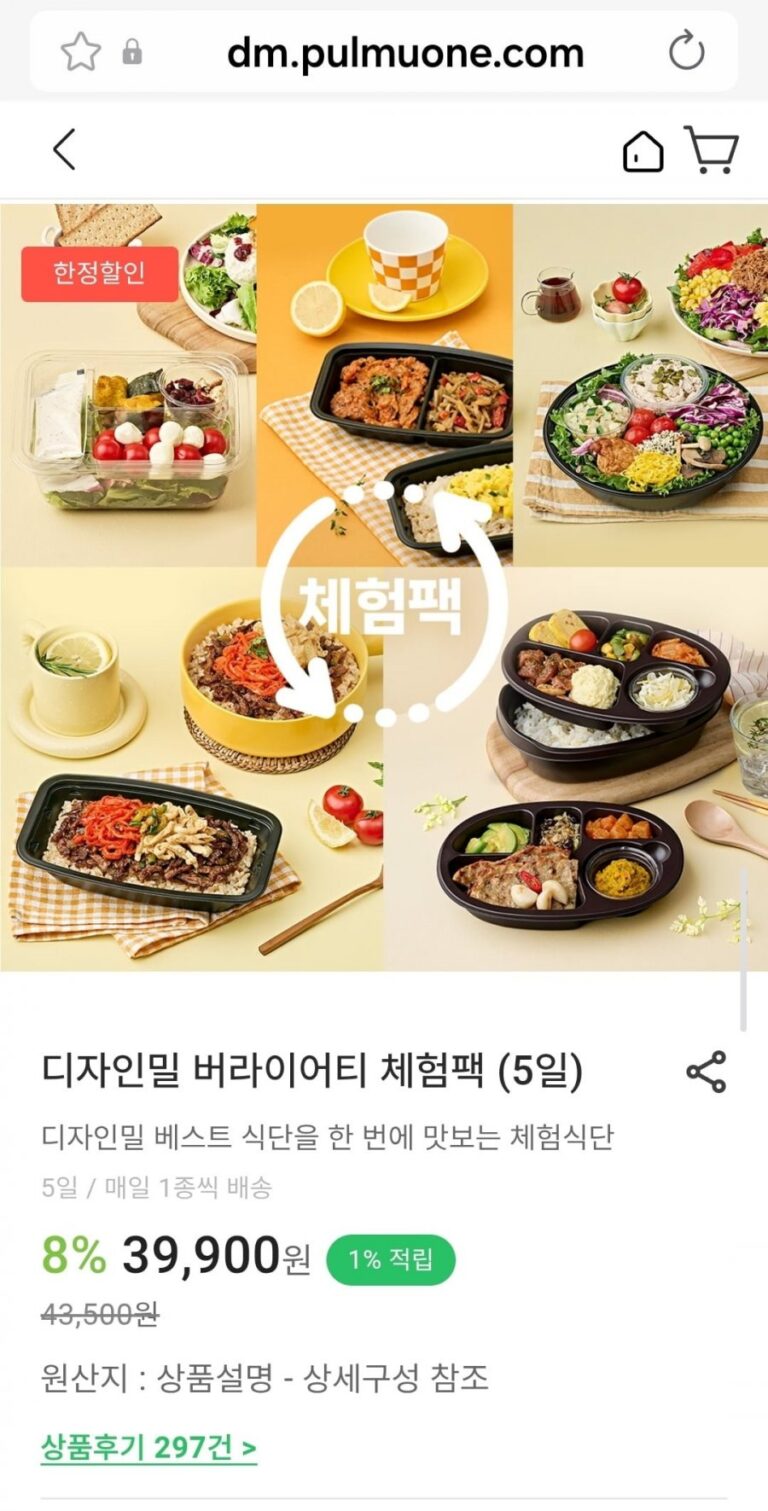Open the 상품후기 297건 reviews link
This screenshot has width=768, height=1511.
(148, 1447)
